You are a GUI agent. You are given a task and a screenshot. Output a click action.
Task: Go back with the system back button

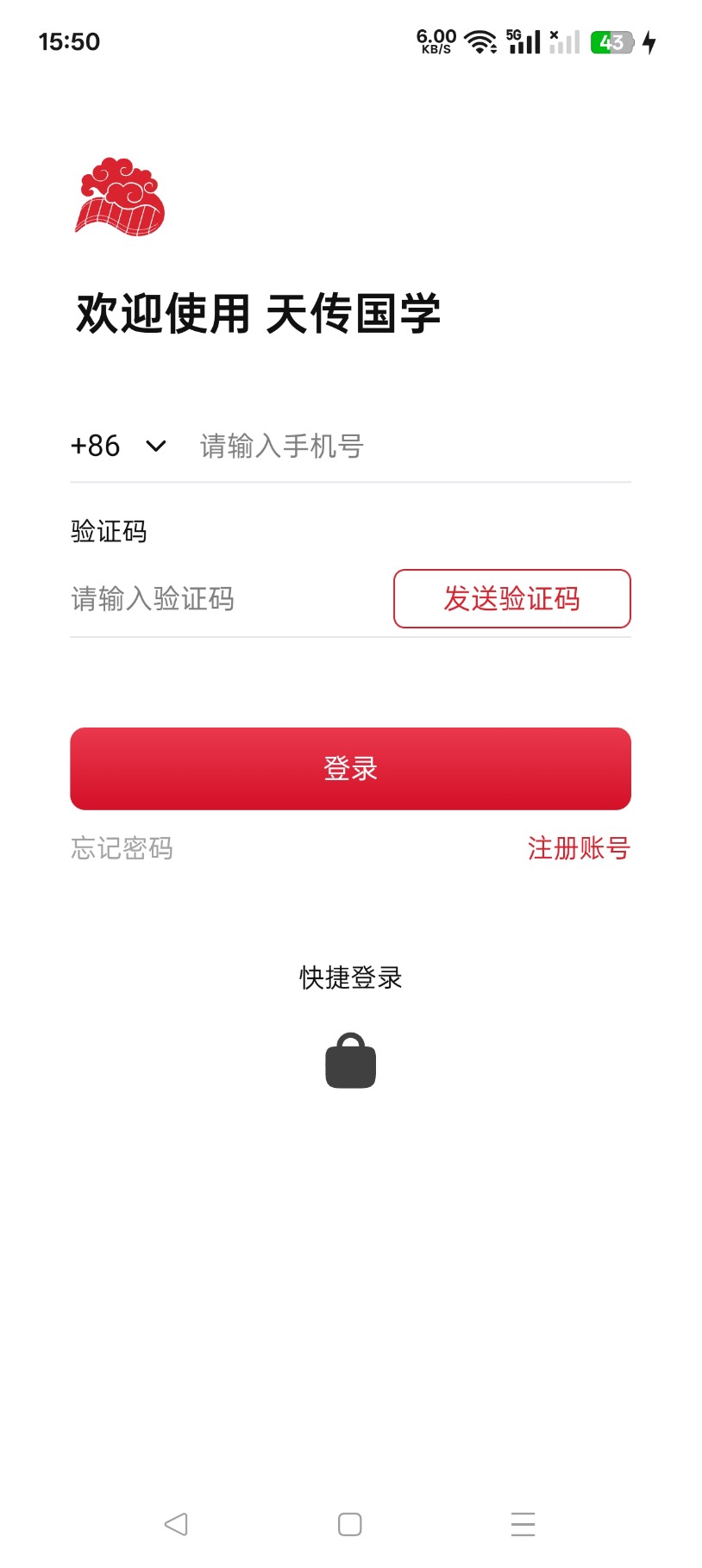pyautogui.click(x=176, y=1523)
